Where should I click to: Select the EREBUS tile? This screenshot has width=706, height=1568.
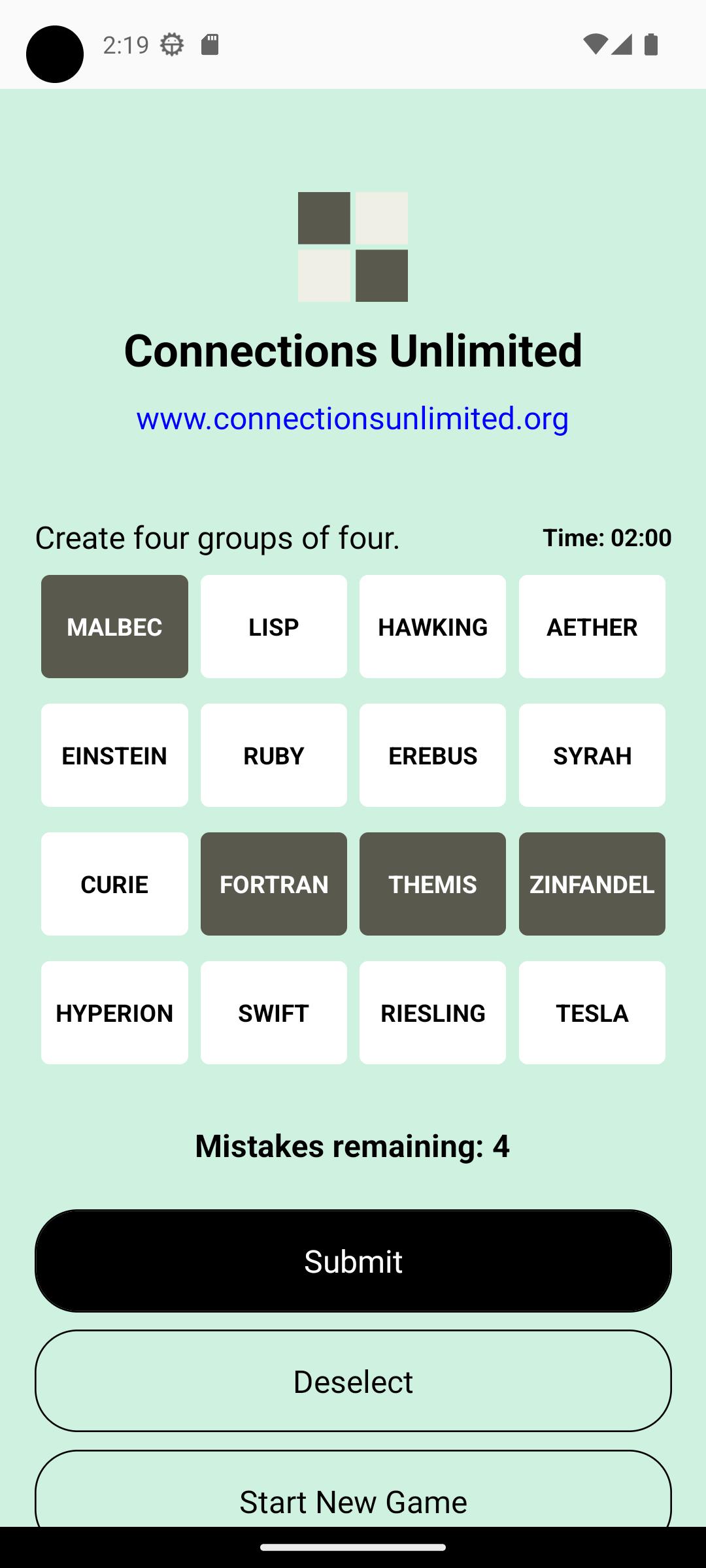click(x=433, y=755)
